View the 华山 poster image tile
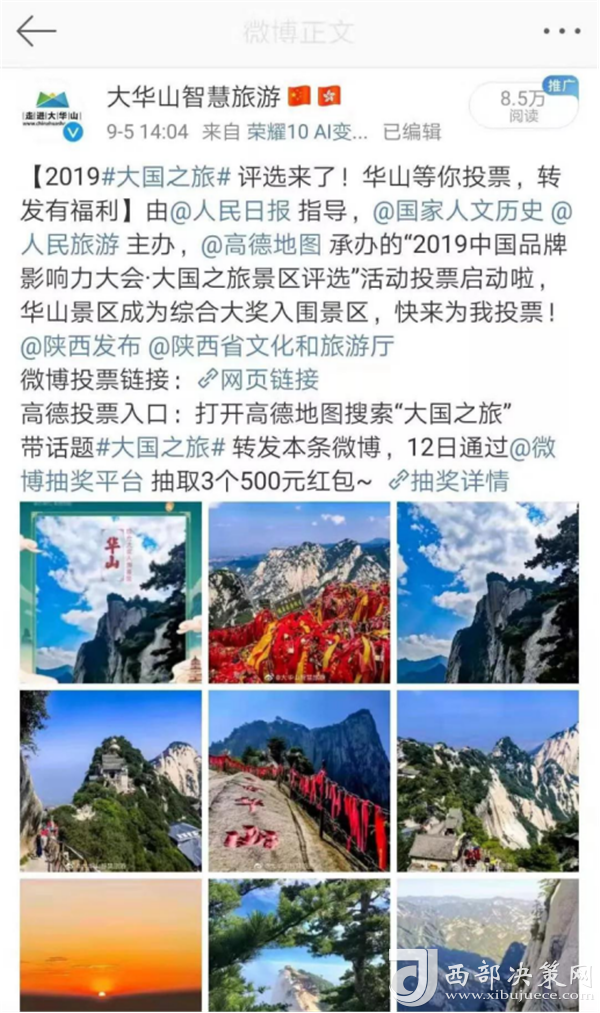This screenshot has width=600, height=1013. [x=110, y=593]
